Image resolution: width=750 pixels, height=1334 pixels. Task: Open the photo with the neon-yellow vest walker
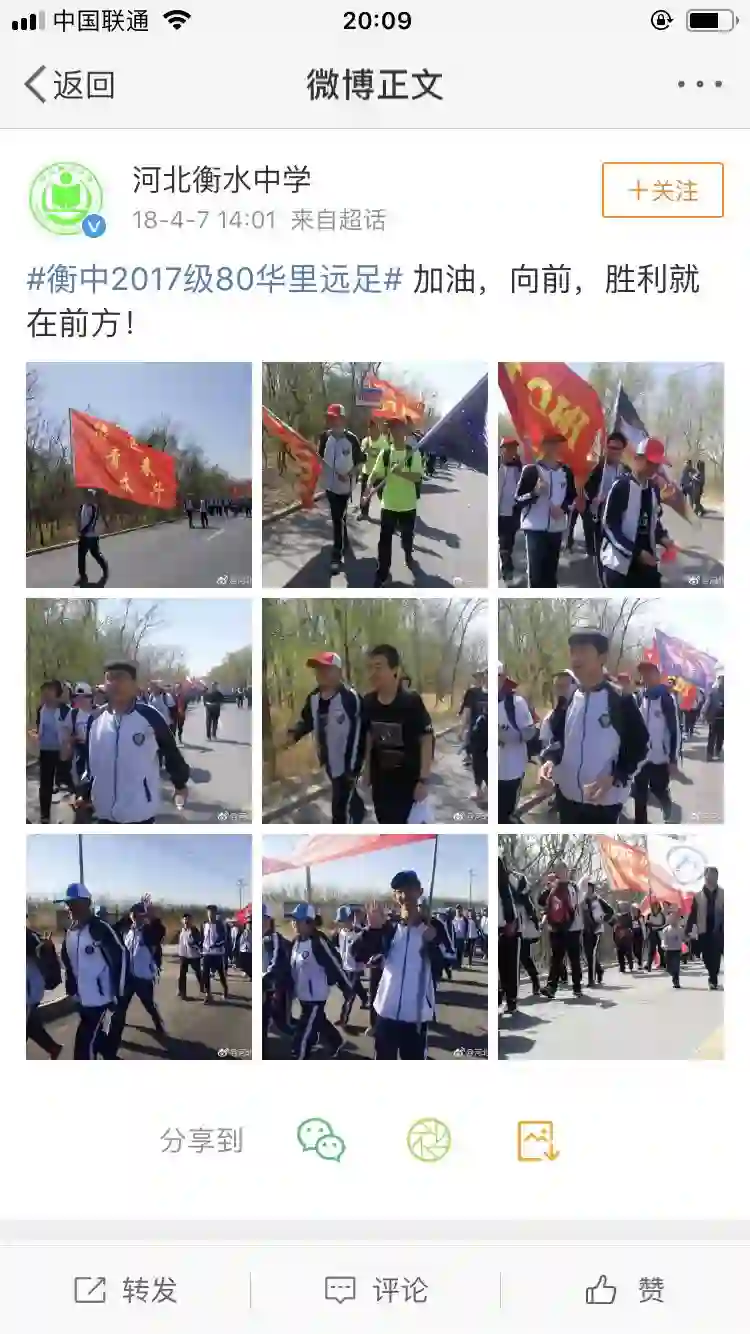pos(375,475)
